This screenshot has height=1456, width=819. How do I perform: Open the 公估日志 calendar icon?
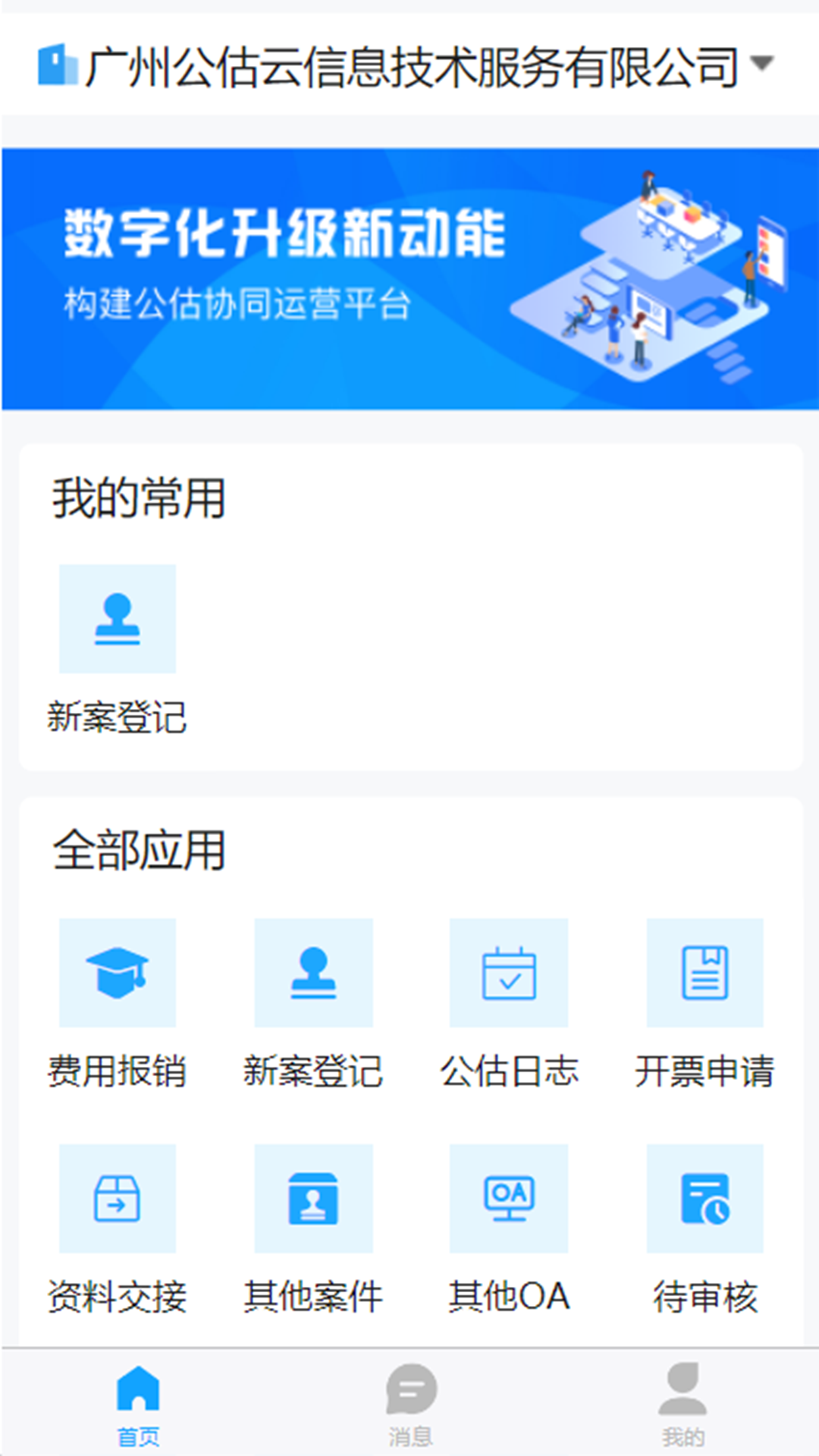[509, 973]
